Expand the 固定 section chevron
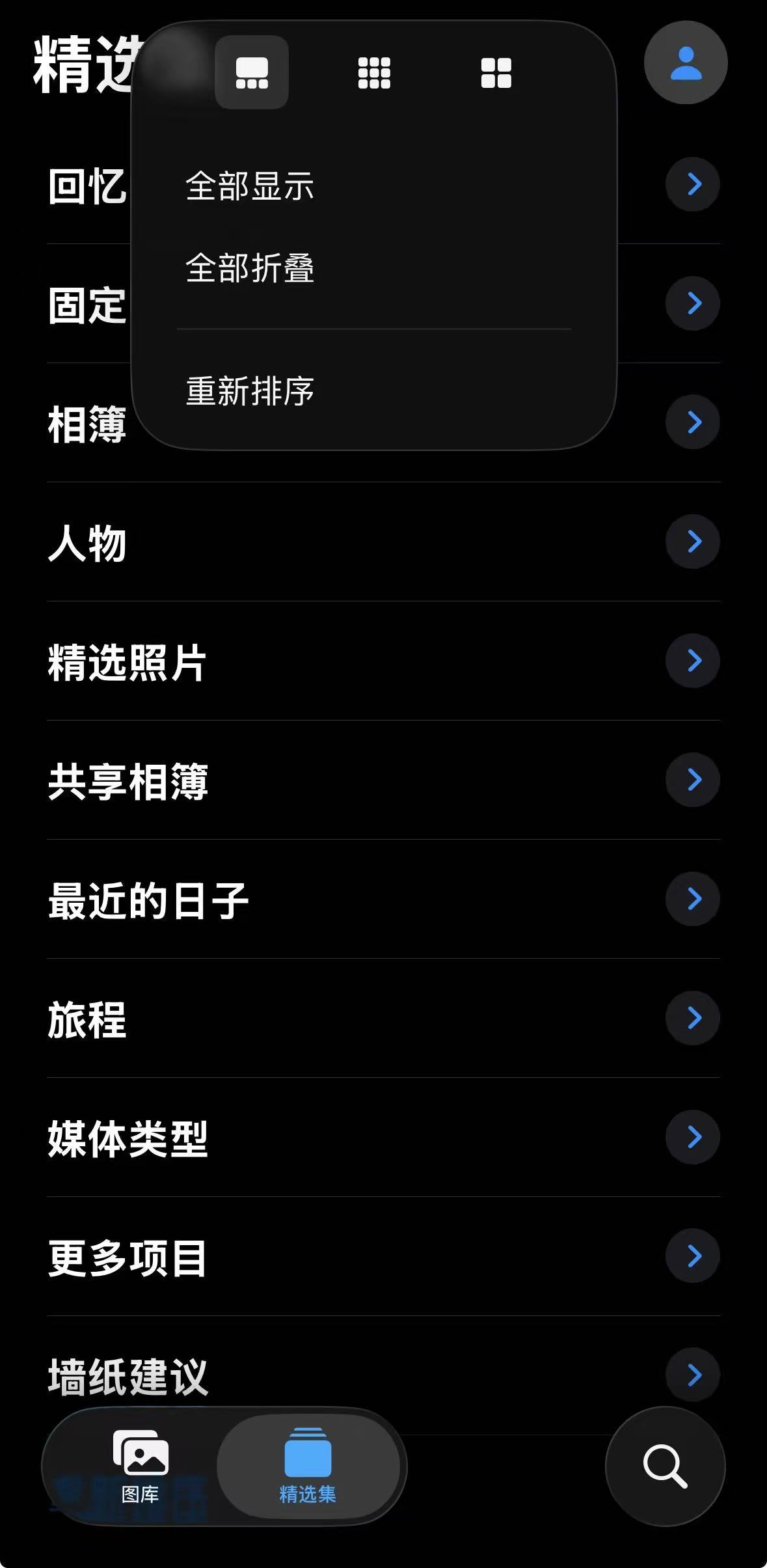This screenshot has width=767, height=1568. pyautogui.click(x=693, y=303)
